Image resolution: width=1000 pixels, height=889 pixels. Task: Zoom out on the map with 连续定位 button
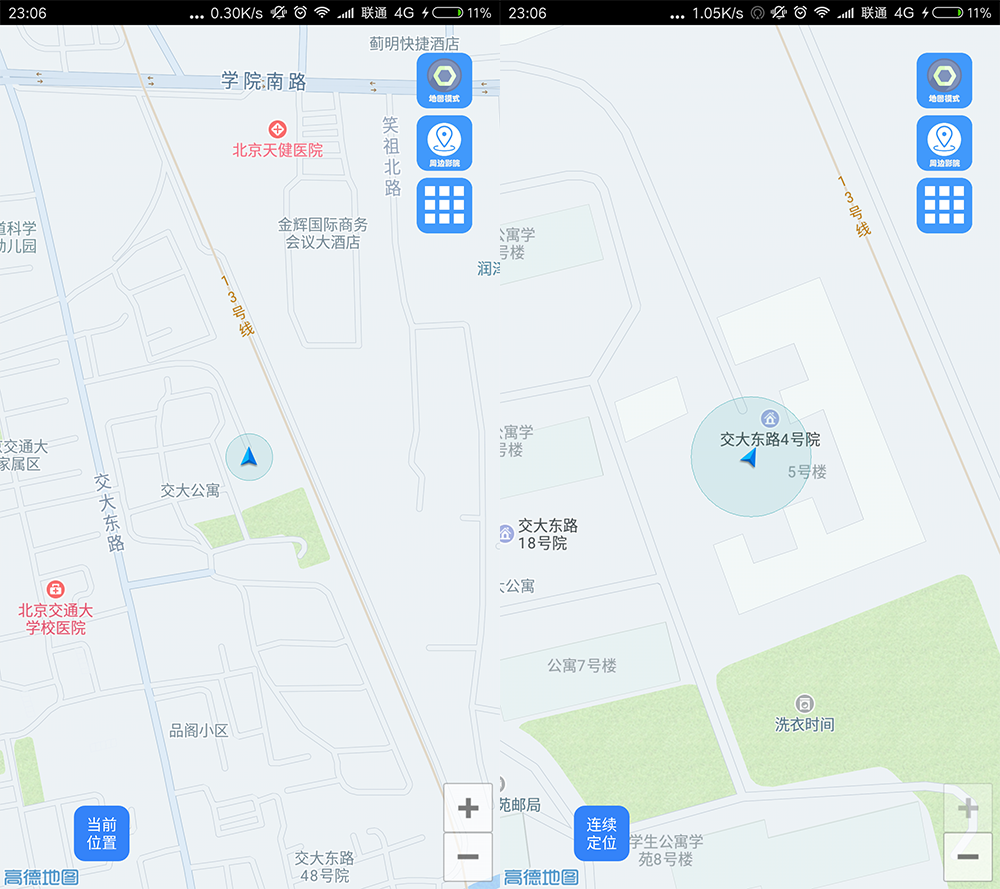967,857
